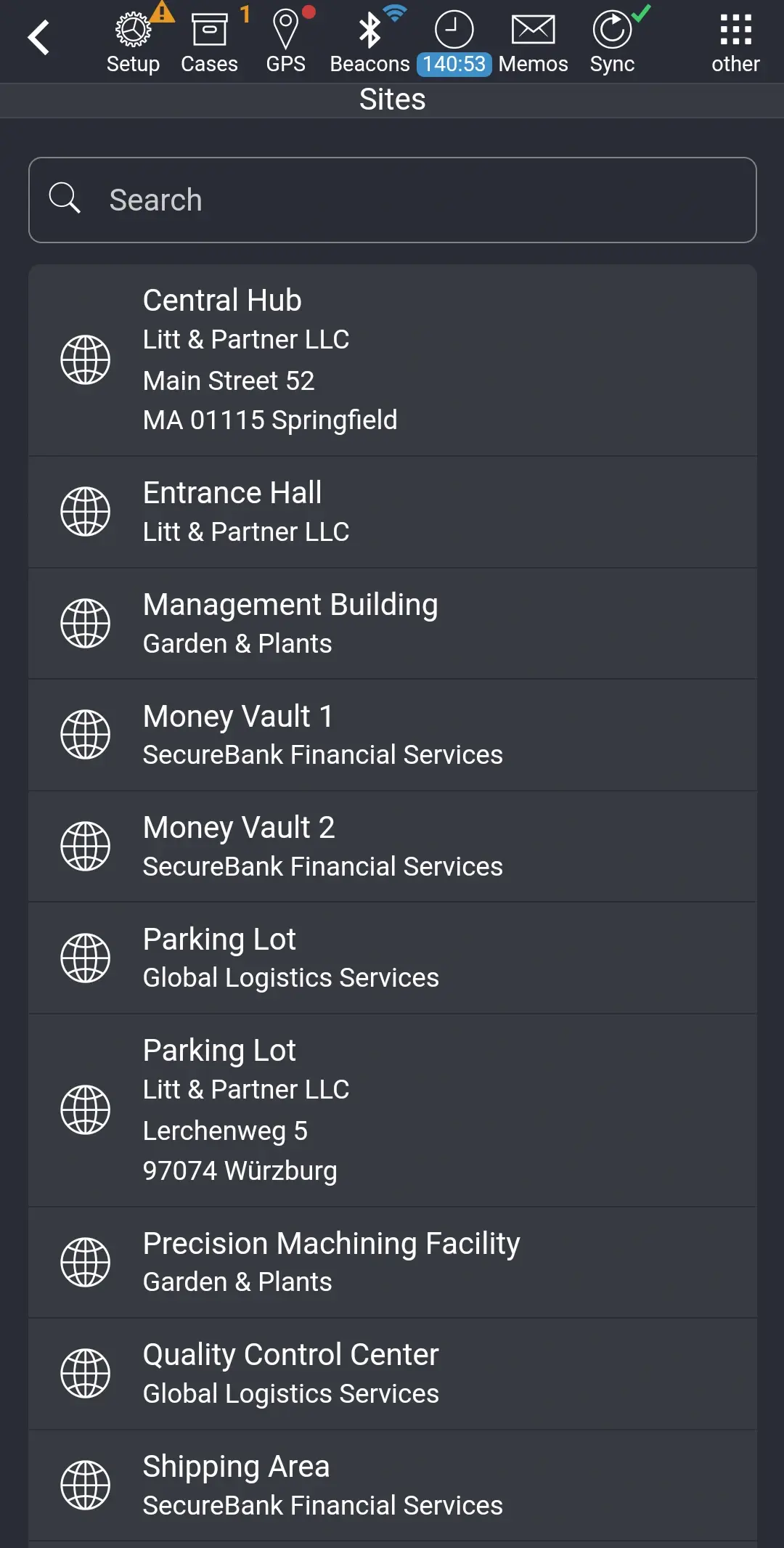
Task: Open Precision Machining Facility
Action: pos(392,1262)
